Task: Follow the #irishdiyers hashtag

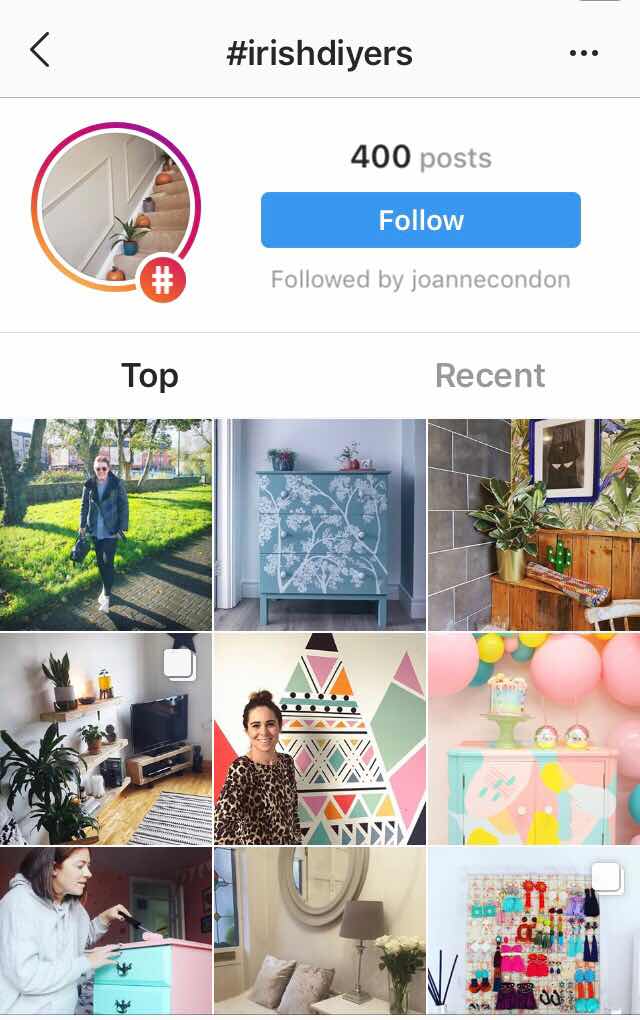Action: pyautogui.click(x=420, y=220)
